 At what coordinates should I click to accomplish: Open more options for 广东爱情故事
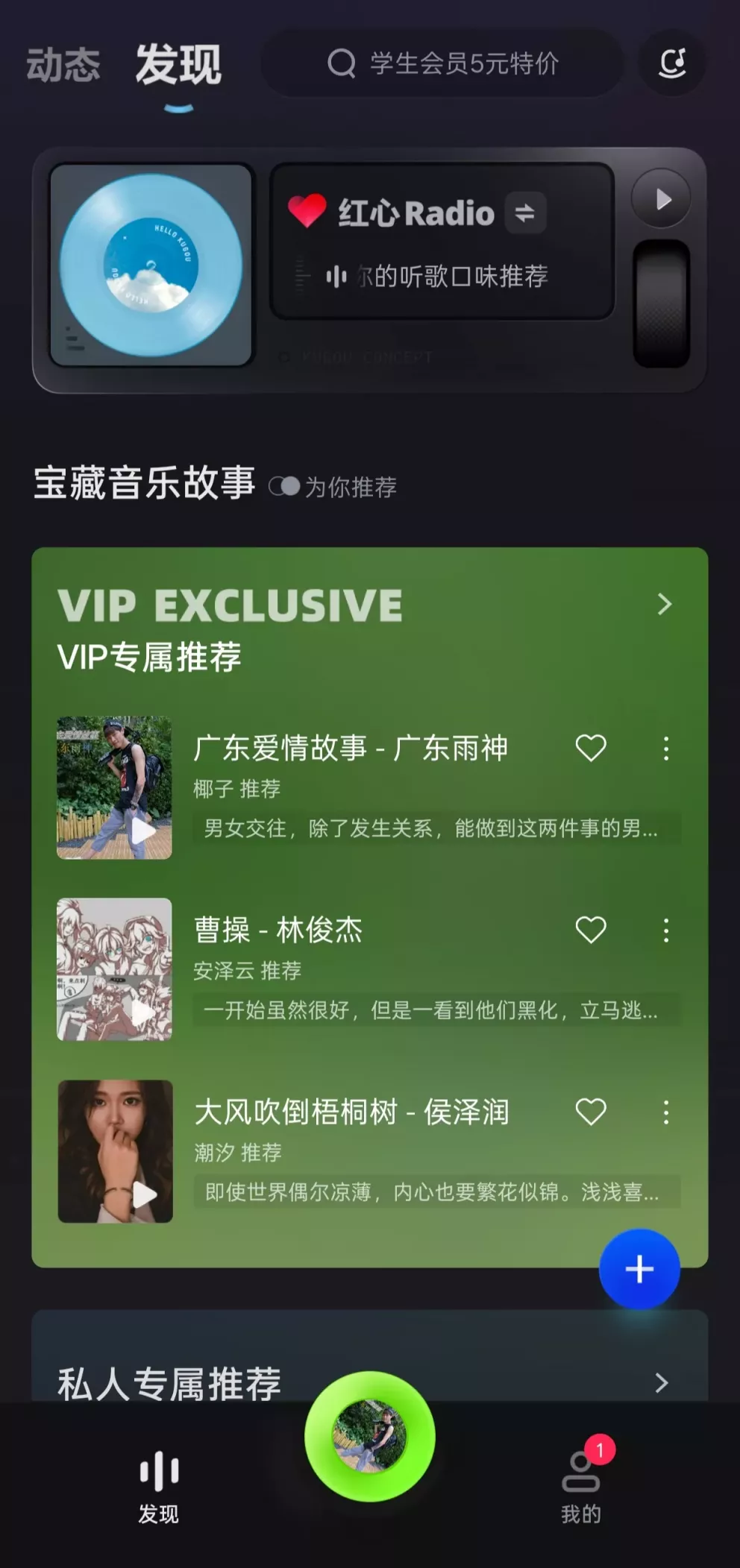(x=666, y=748)
